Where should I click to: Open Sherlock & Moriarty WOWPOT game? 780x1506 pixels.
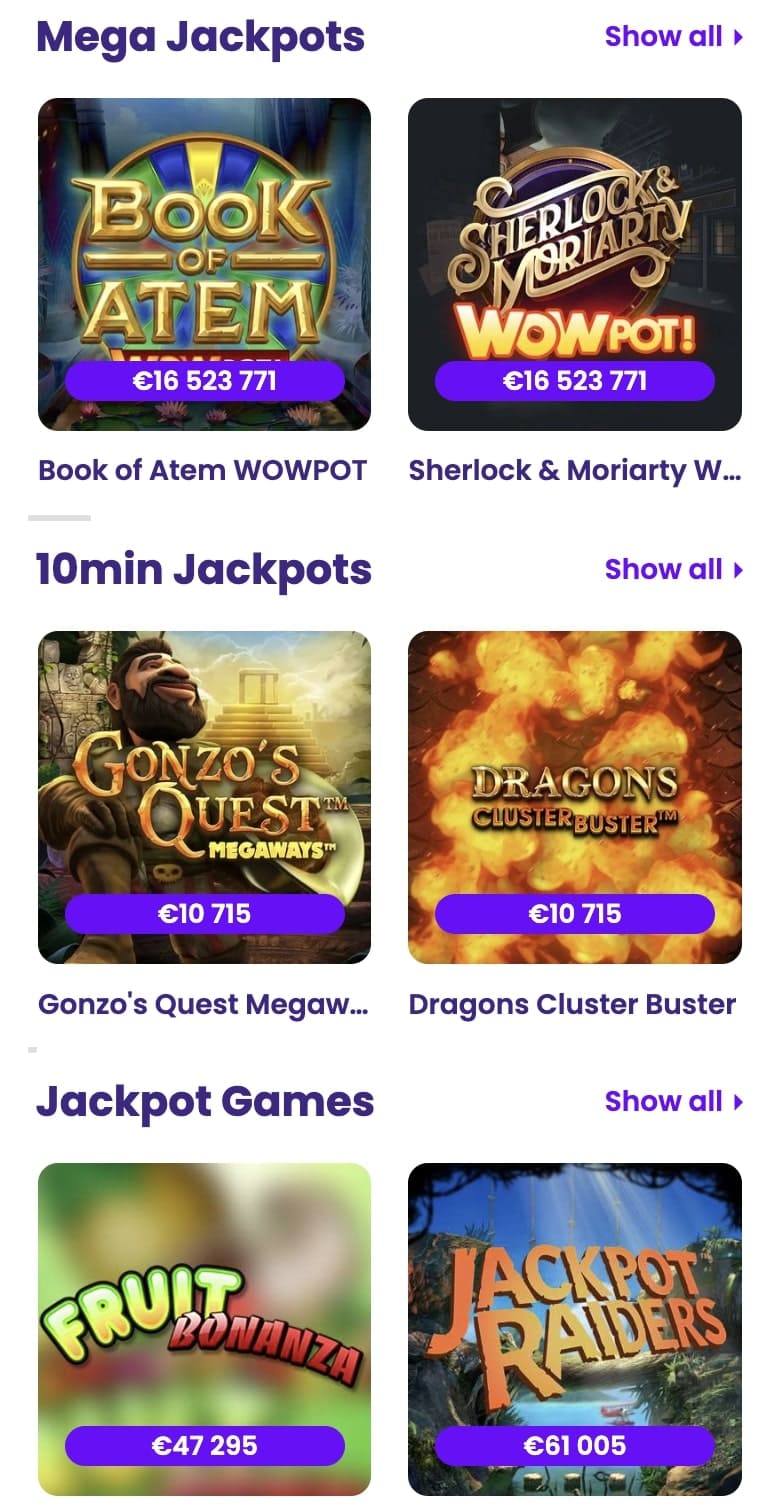click(x=574, y=264)
